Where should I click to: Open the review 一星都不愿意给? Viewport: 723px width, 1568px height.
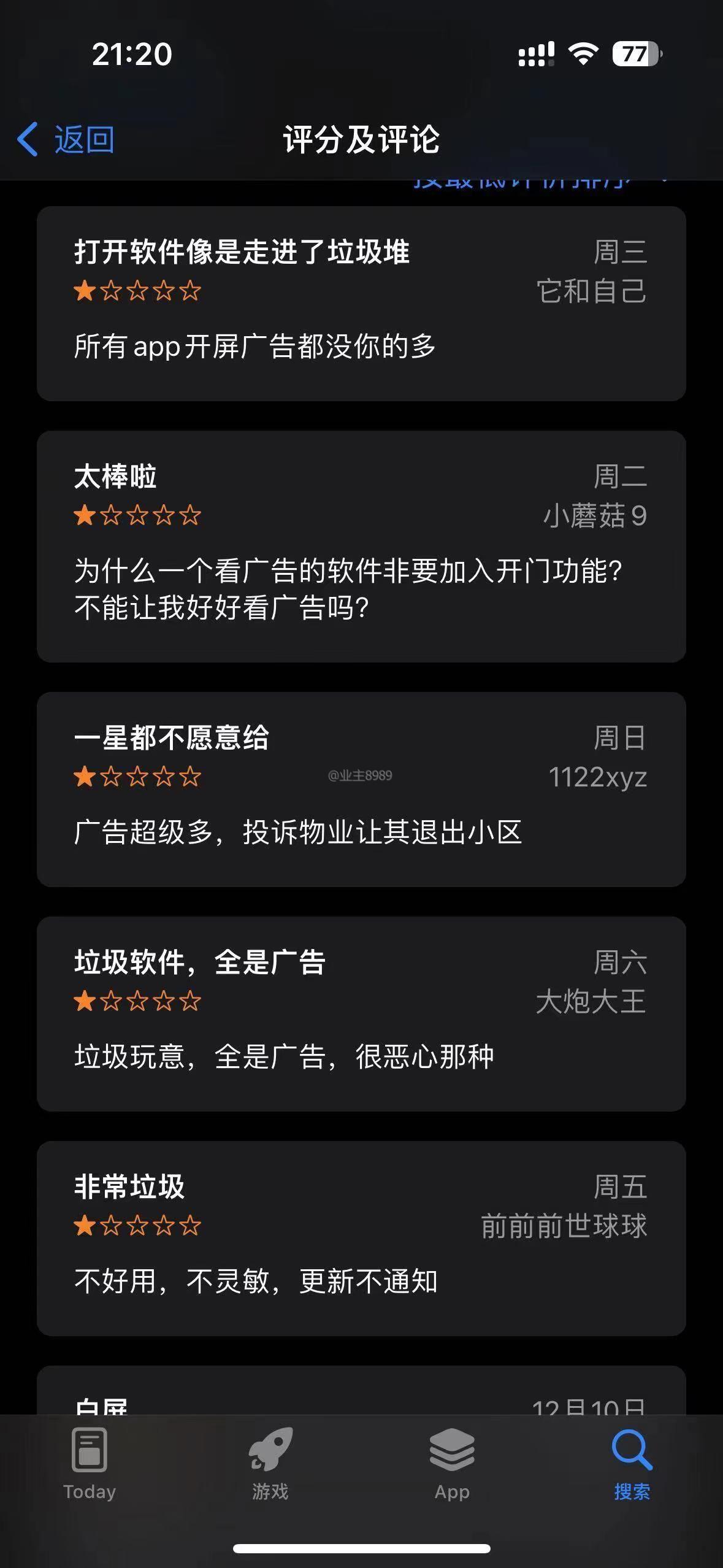[x=361, y=790]
